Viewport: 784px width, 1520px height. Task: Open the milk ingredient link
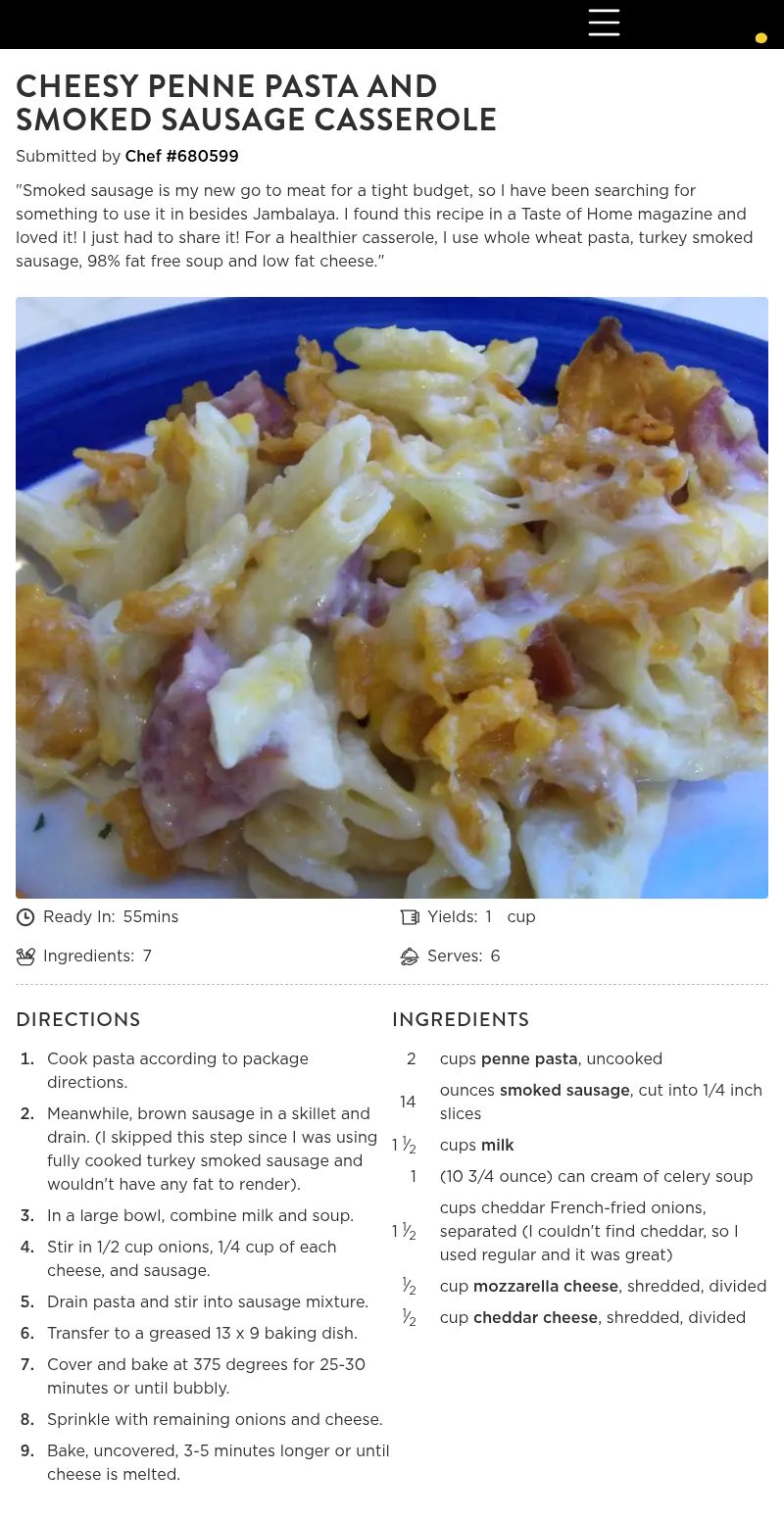(x=497, y=1146)
